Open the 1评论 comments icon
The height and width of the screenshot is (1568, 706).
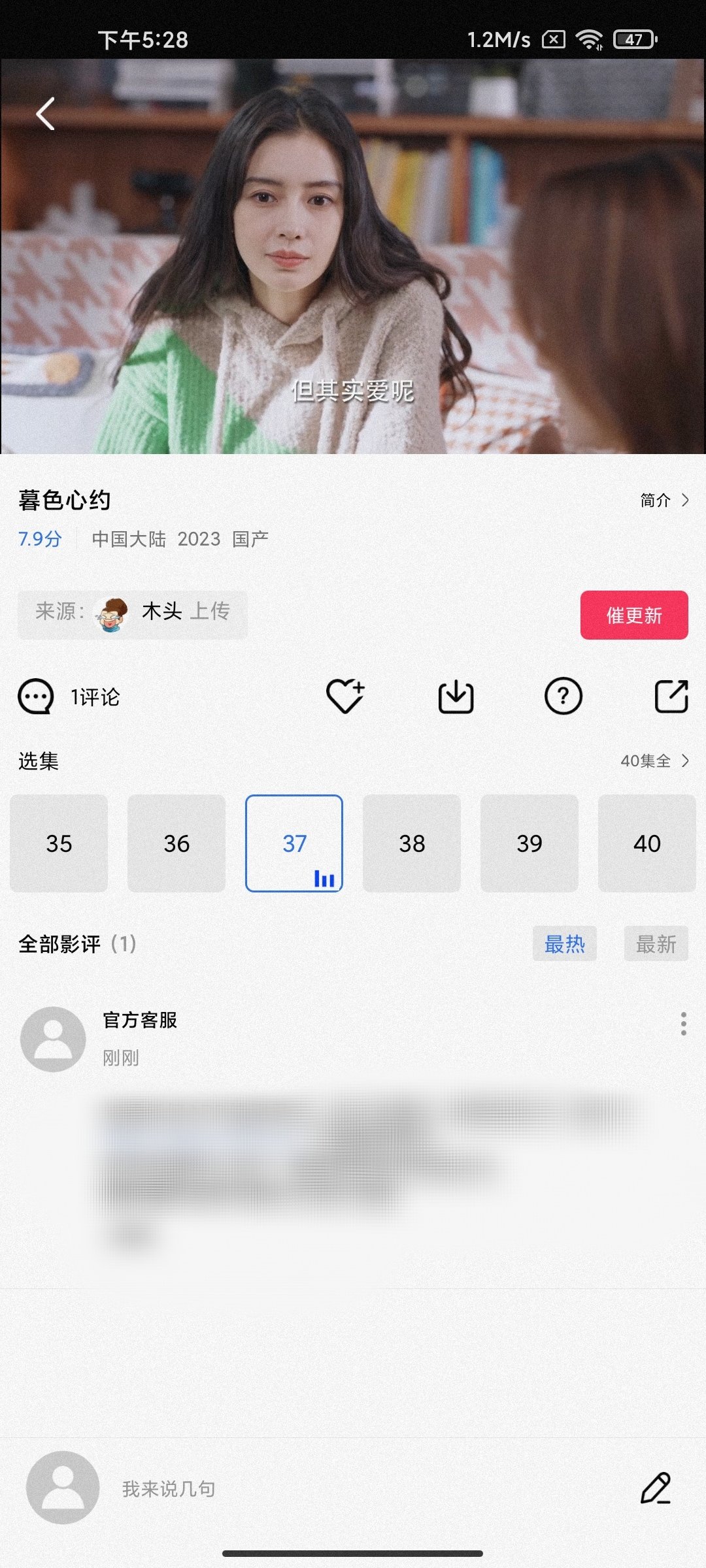coord(37,696)
